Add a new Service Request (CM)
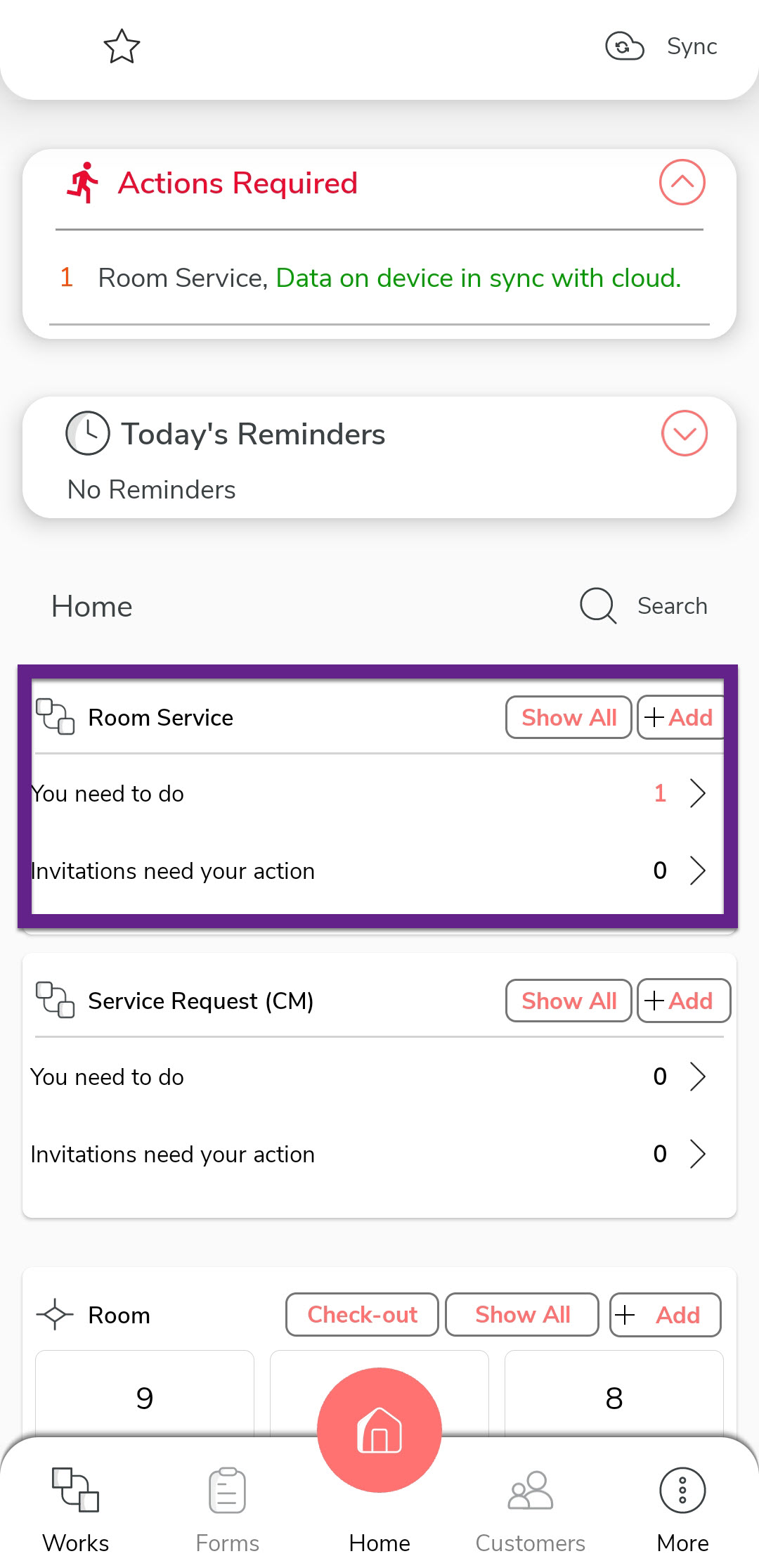The image size is (759, 1568). (x=683, y=1001)
